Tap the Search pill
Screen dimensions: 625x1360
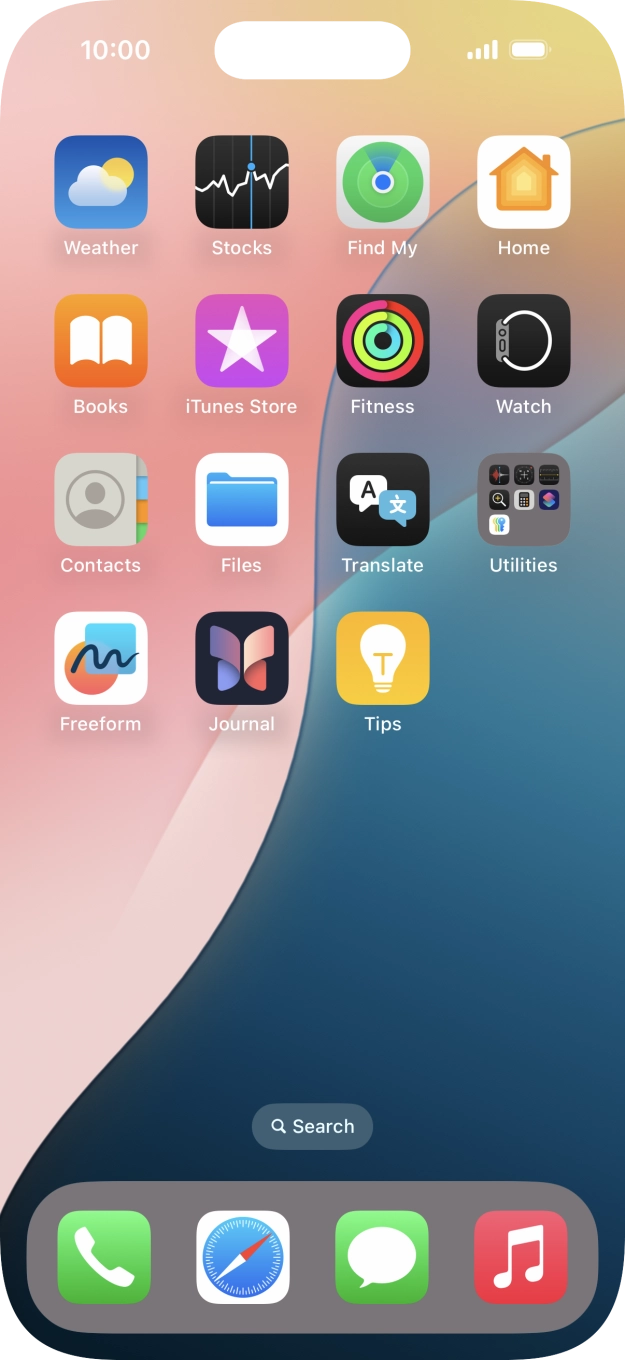pyautogui.click(x=312, y=1126)
